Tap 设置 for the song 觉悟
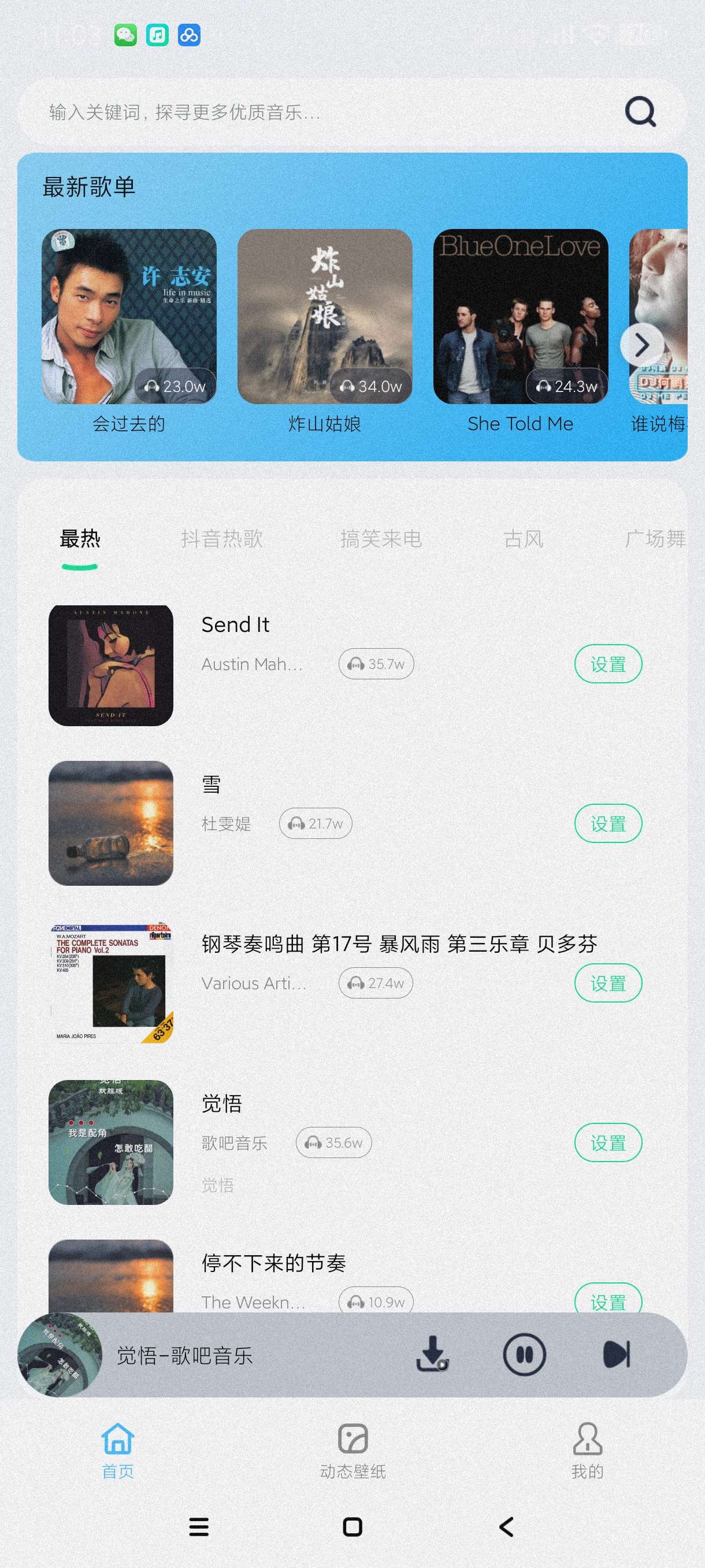The height and width of the screenshot is (1568, 705). tap(608, 1142)
